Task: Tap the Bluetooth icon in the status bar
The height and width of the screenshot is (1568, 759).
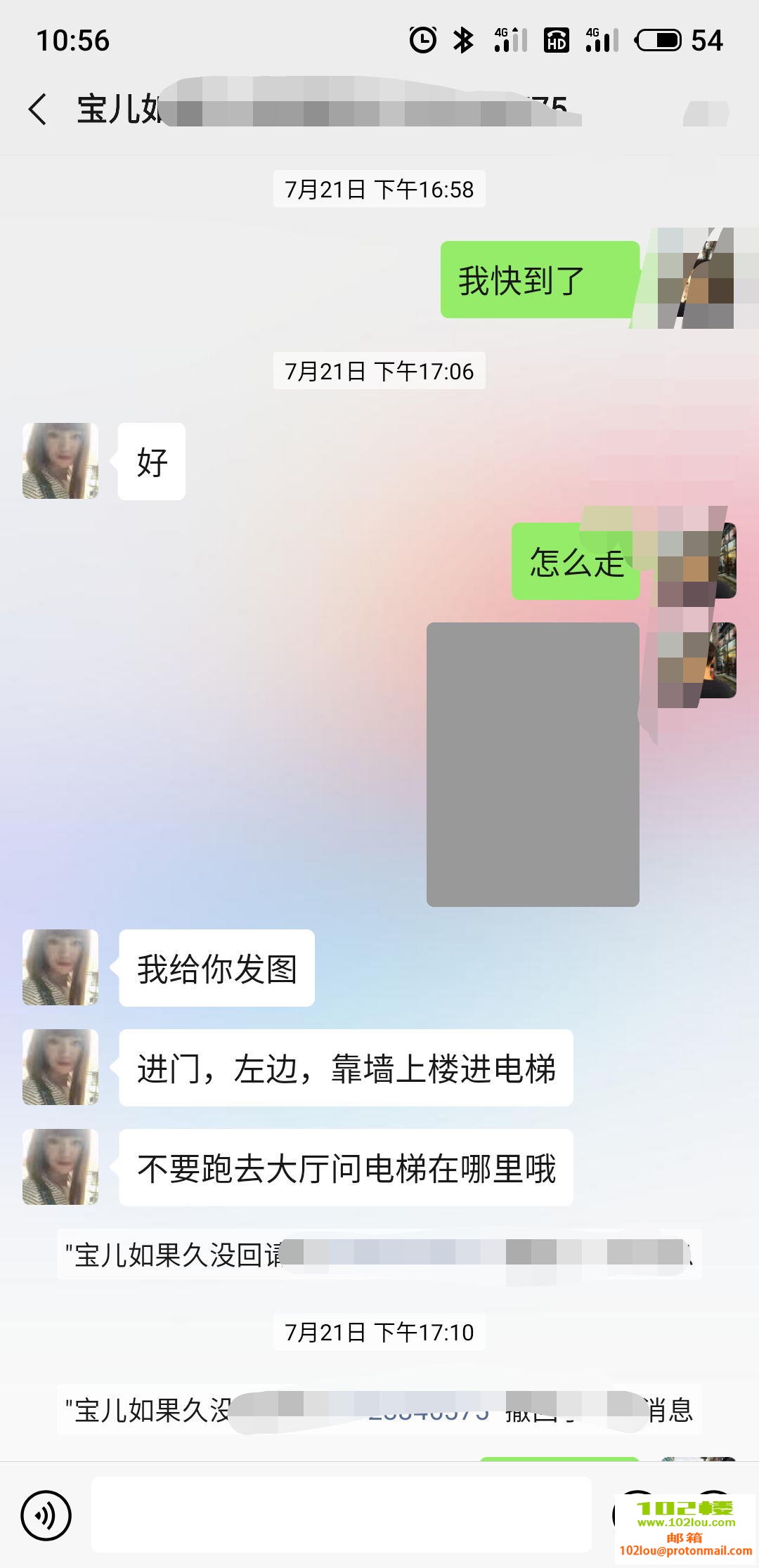Action: coord(462,40)
